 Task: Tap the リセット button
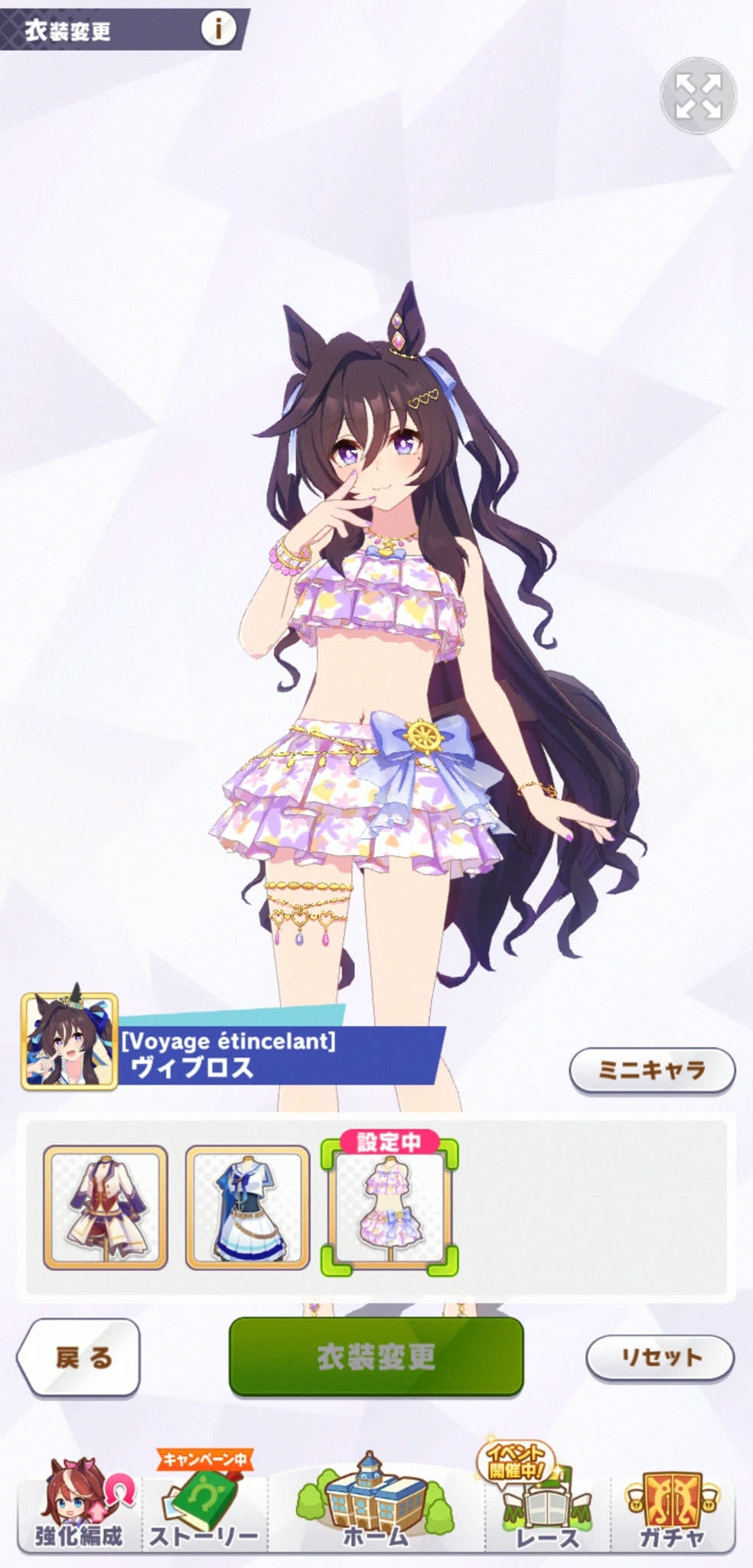pos(660,1358)
